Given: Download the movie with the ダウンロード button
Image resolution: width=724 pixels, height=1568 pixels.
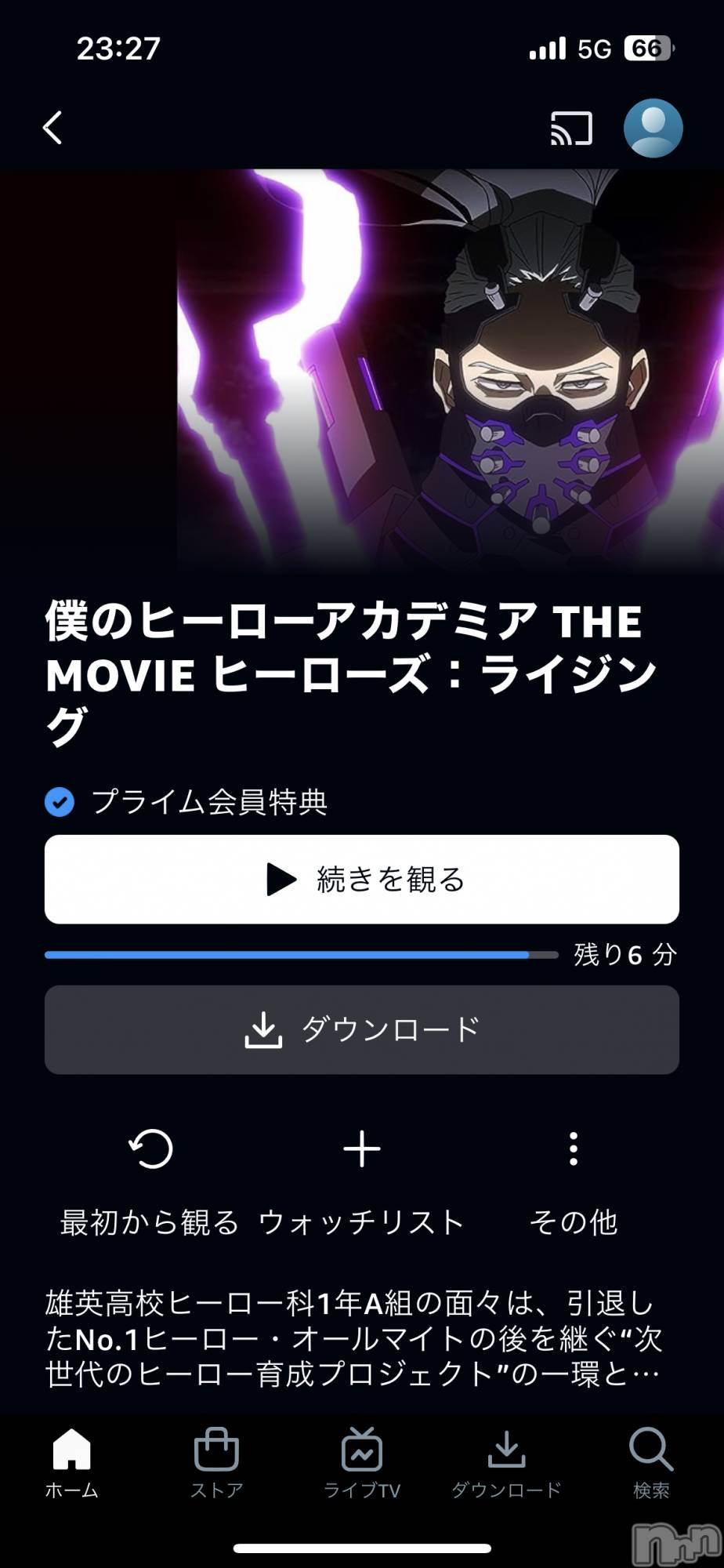Looking at the screenshot, I should pyautogui.click(x=362, y=1029).
